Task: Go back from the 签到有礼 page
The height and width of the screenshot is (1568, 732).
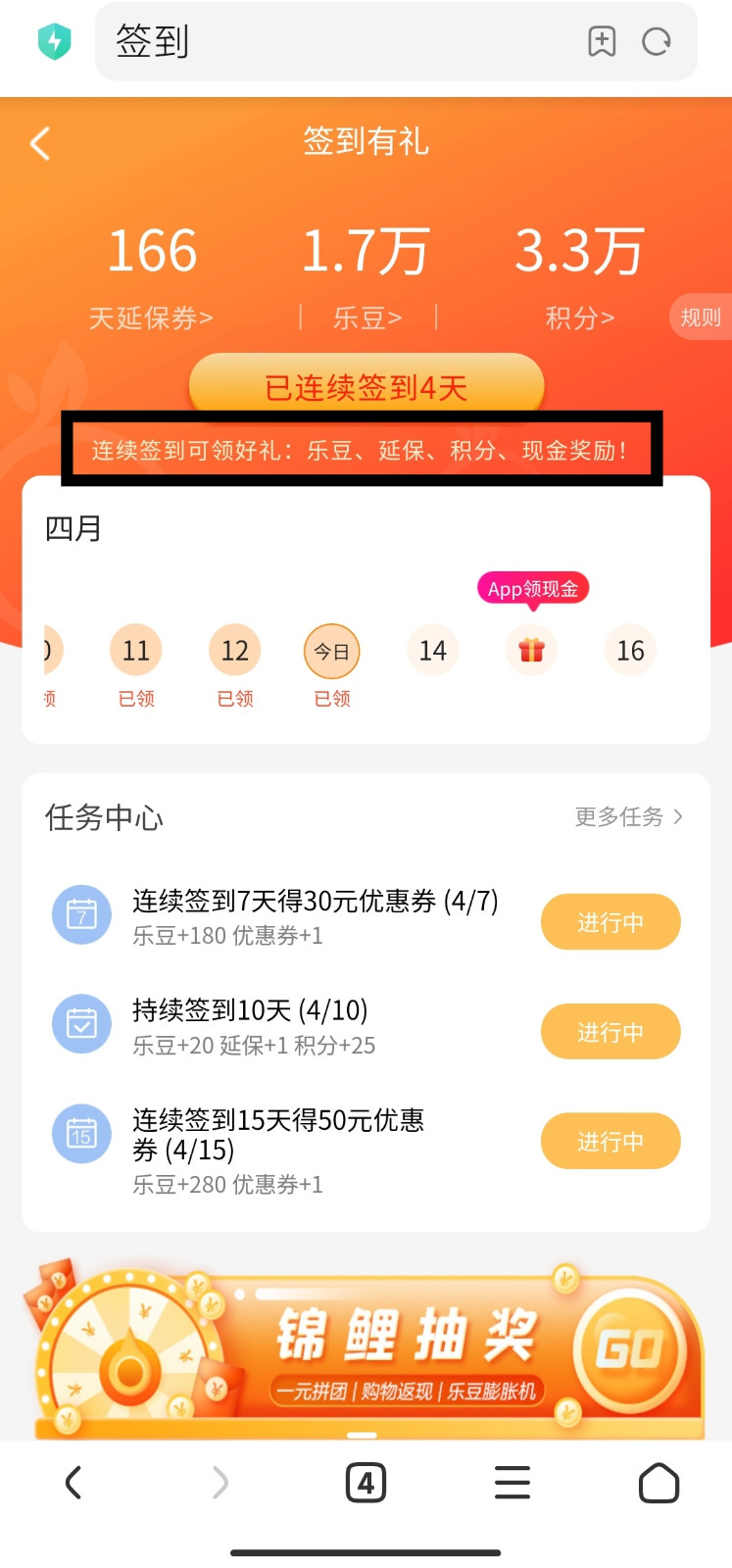Action: tap(40, 144)
